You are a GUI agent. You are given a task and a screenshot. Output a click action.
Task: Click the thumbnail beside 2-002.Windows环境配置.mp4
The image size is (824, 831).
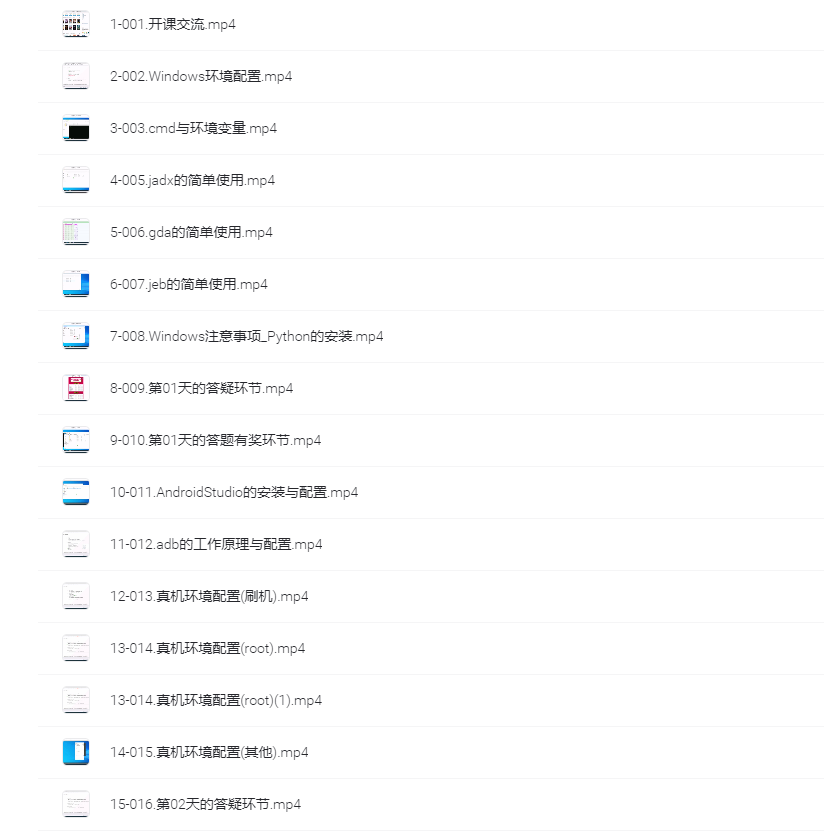coord(75,76)
